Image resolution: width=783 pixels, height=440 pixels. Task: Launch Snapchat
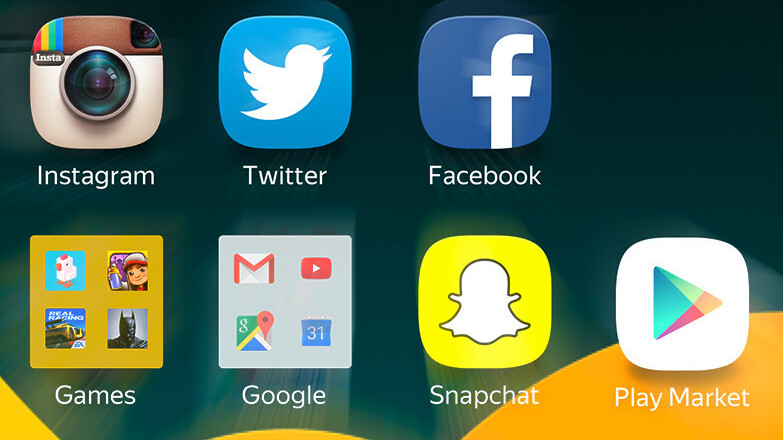point(485,301)
